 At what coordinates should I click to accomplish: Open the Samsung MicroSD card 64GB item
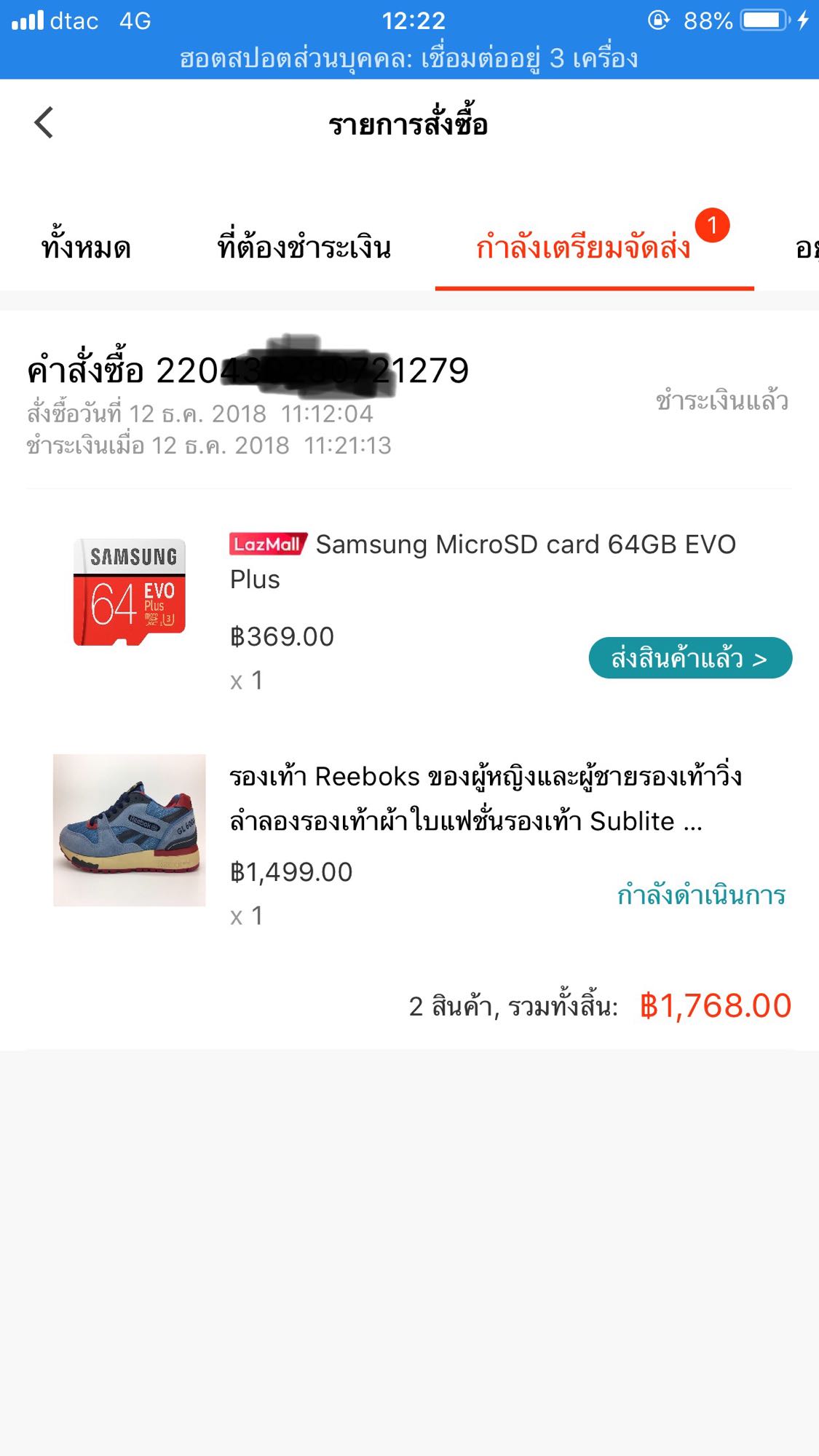tap(482, 561)
